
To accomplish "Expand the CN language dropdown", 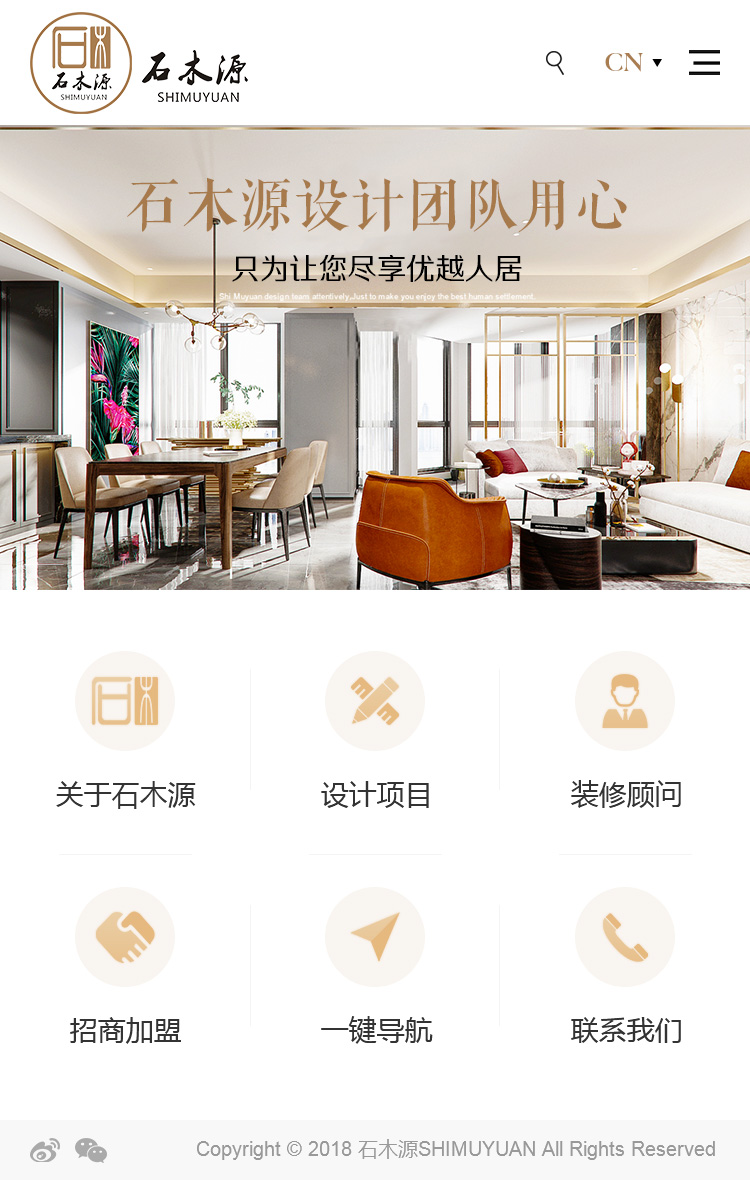I will 633,62.
